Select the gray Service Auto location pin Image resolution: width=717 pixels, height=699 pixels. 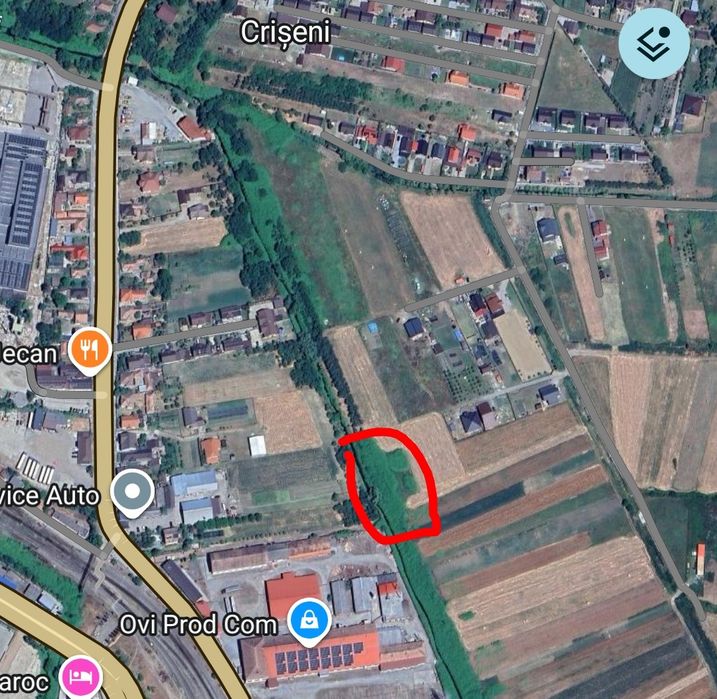click(x=131, y=493)
